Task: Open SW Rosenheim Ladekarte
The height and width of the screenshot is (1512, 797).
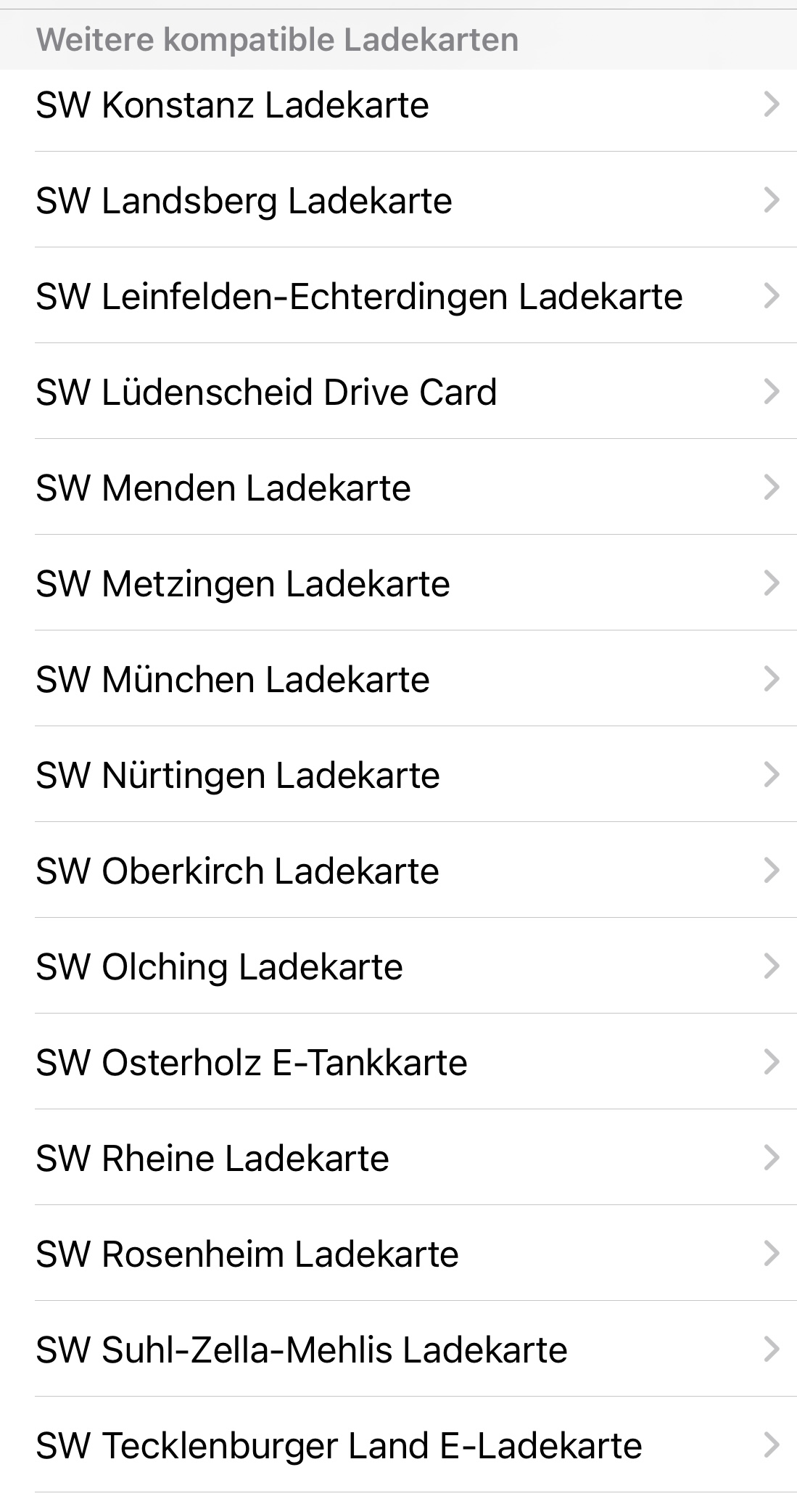Action: point(398,1254)
